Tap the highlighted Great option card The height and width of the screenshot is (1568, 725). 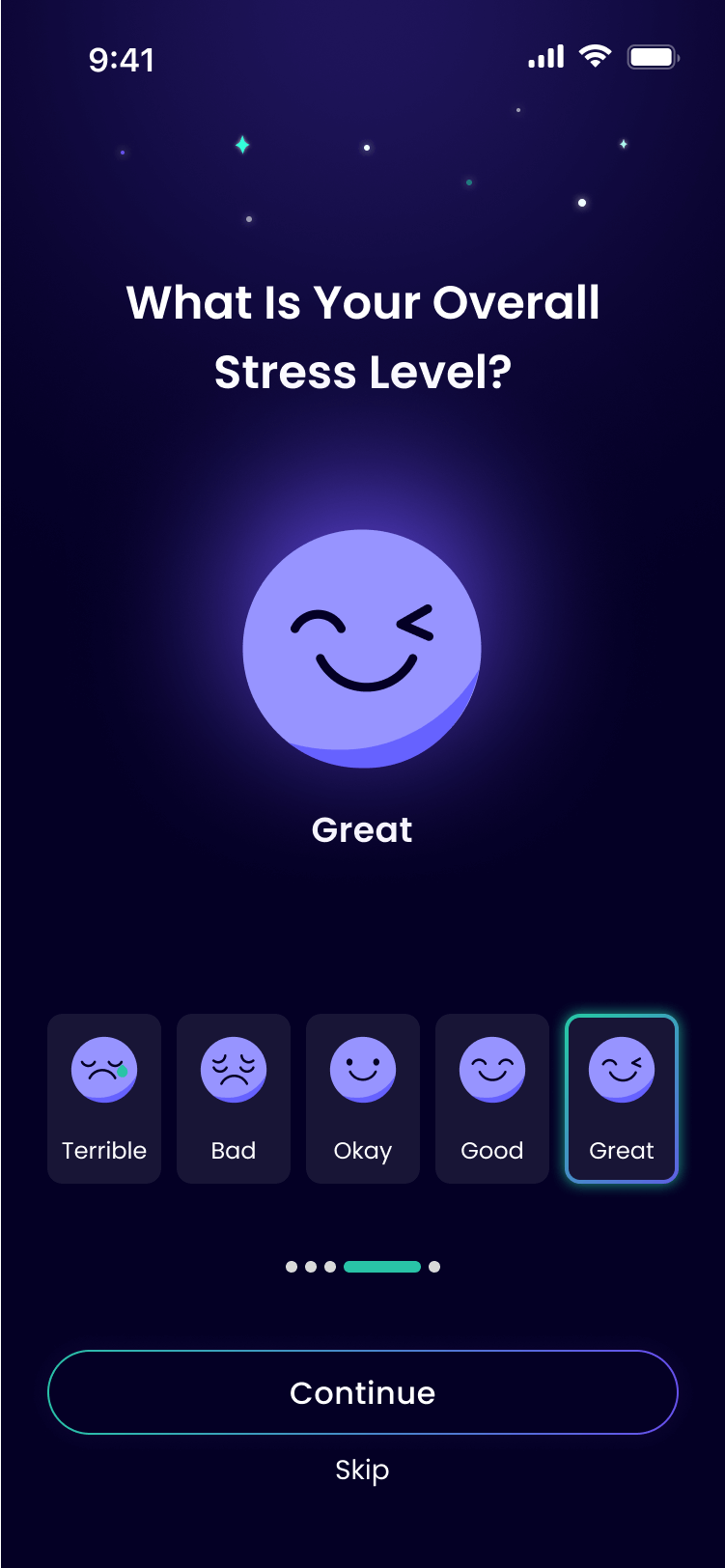coord(622,1098)
